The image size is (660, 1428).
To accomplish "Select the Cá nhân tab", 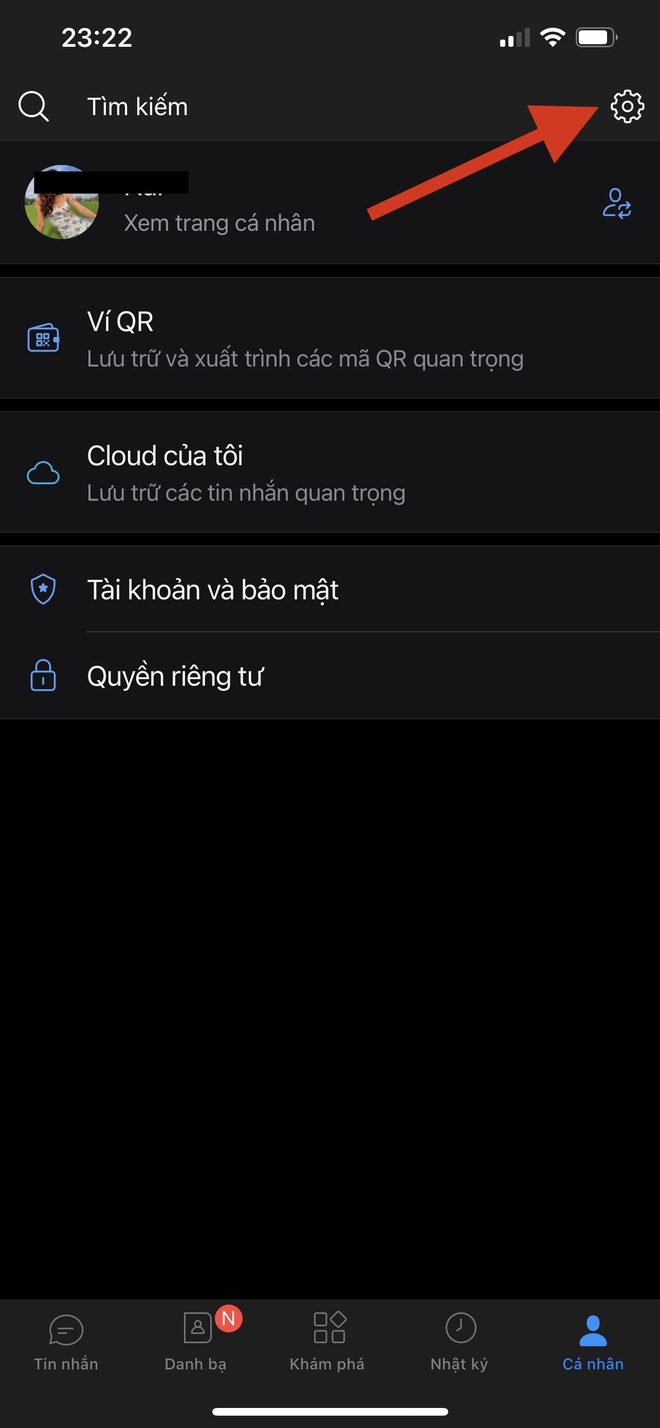I will click(x=593, y=1342).
